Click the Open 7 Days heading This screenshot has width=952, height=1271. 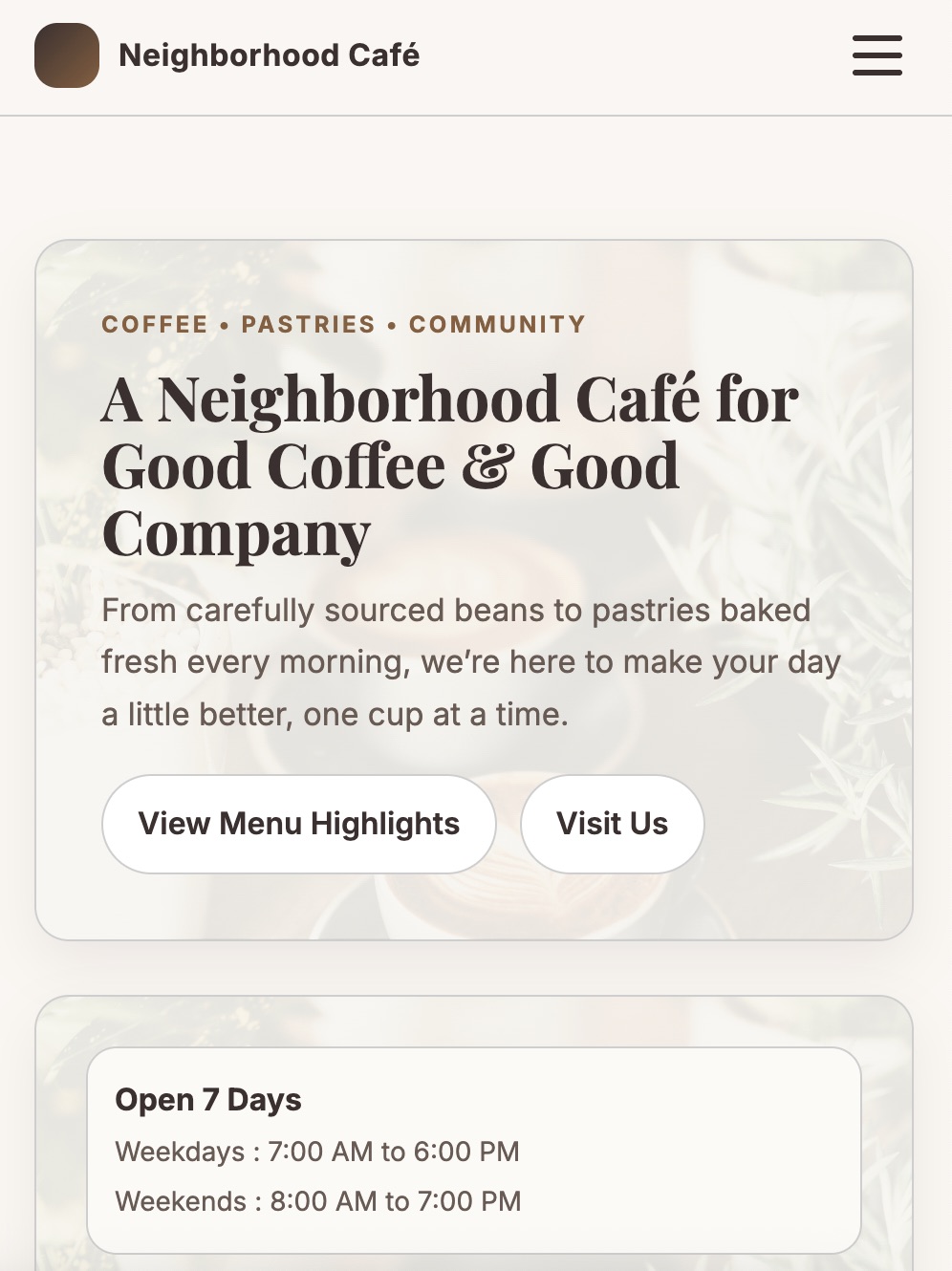(x=208, y=1100)
